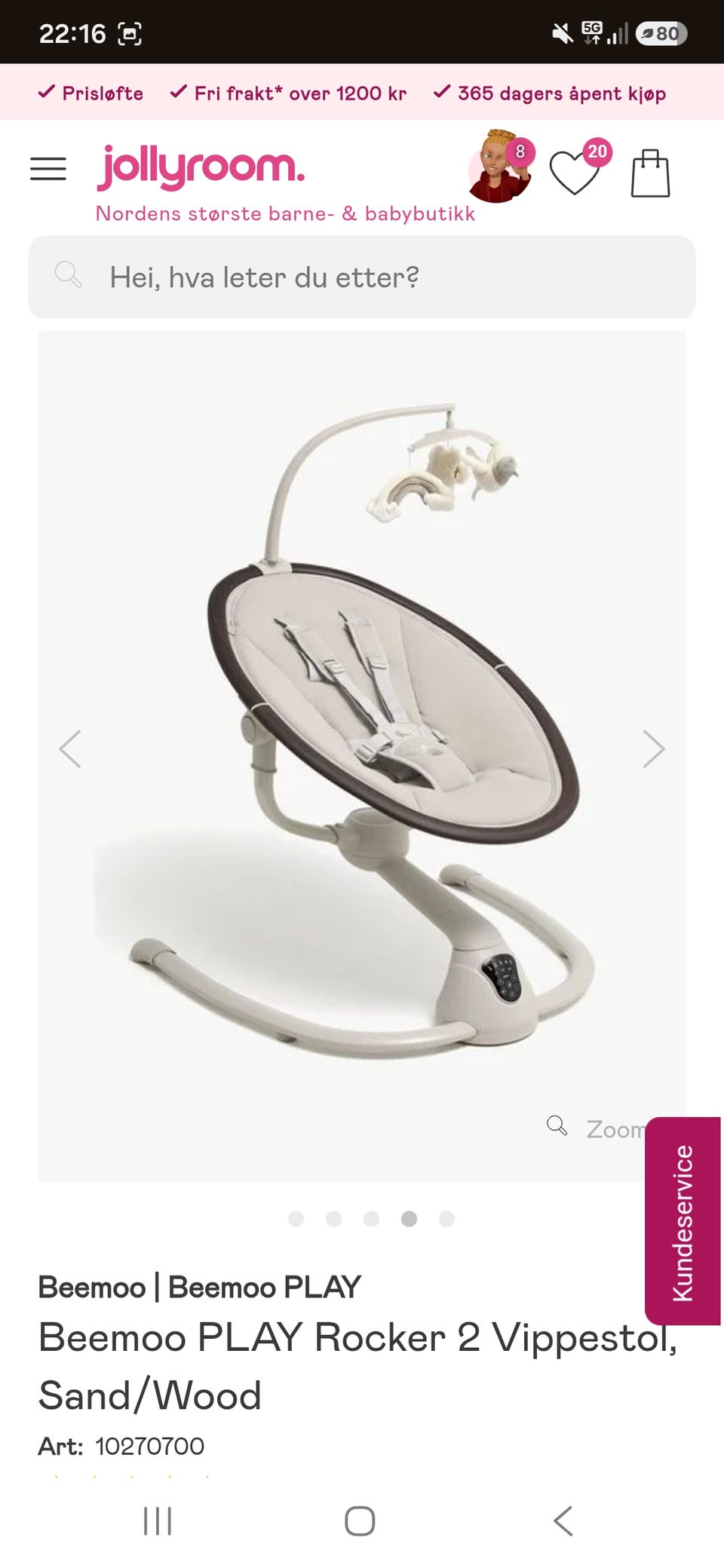Image resolution: width=724 pixels, height=1568 pixels.
Task: Open the Kundeservice side tab
Action: click(683, 1221)
